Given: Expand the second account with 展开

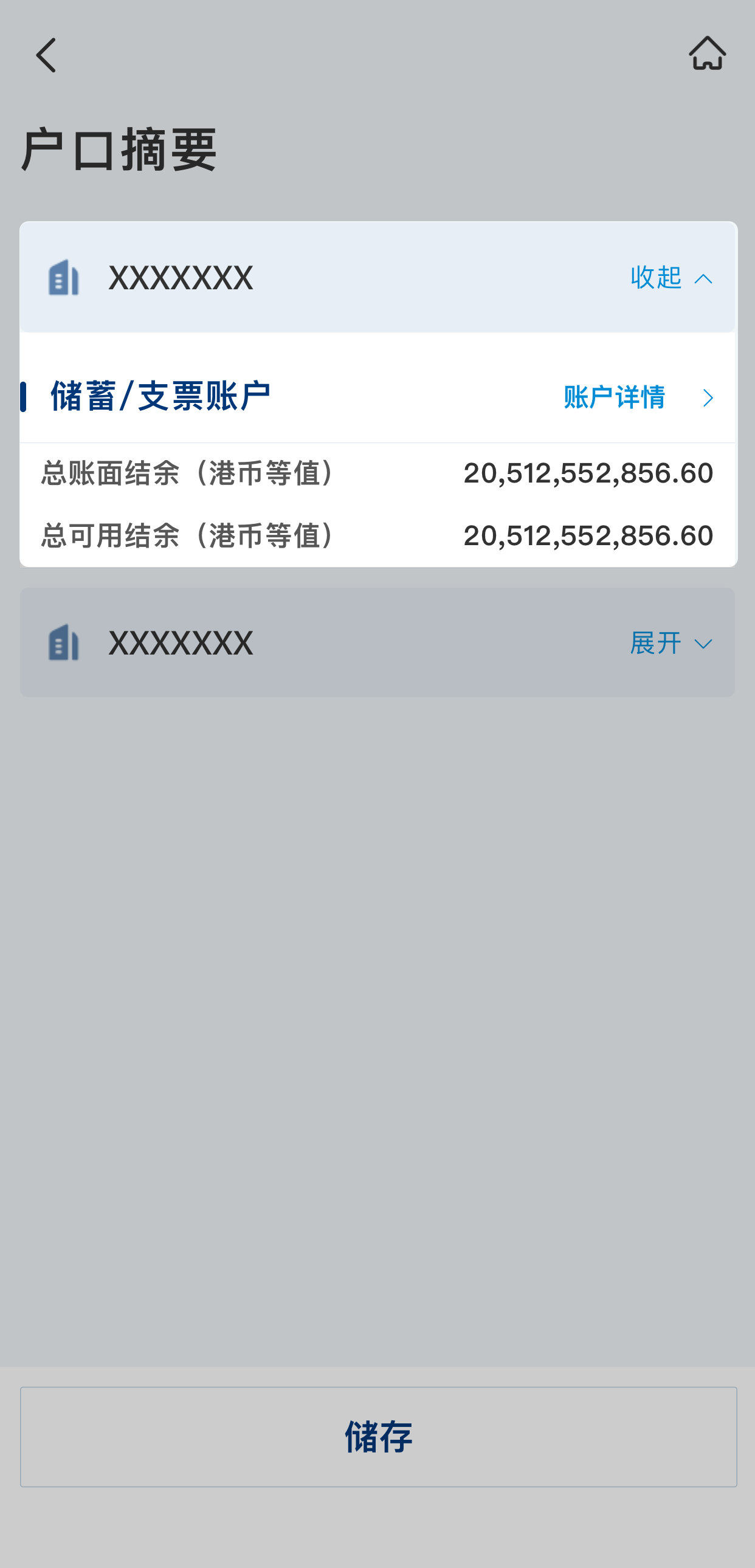Looking at the screenshot, I should 671,644.
